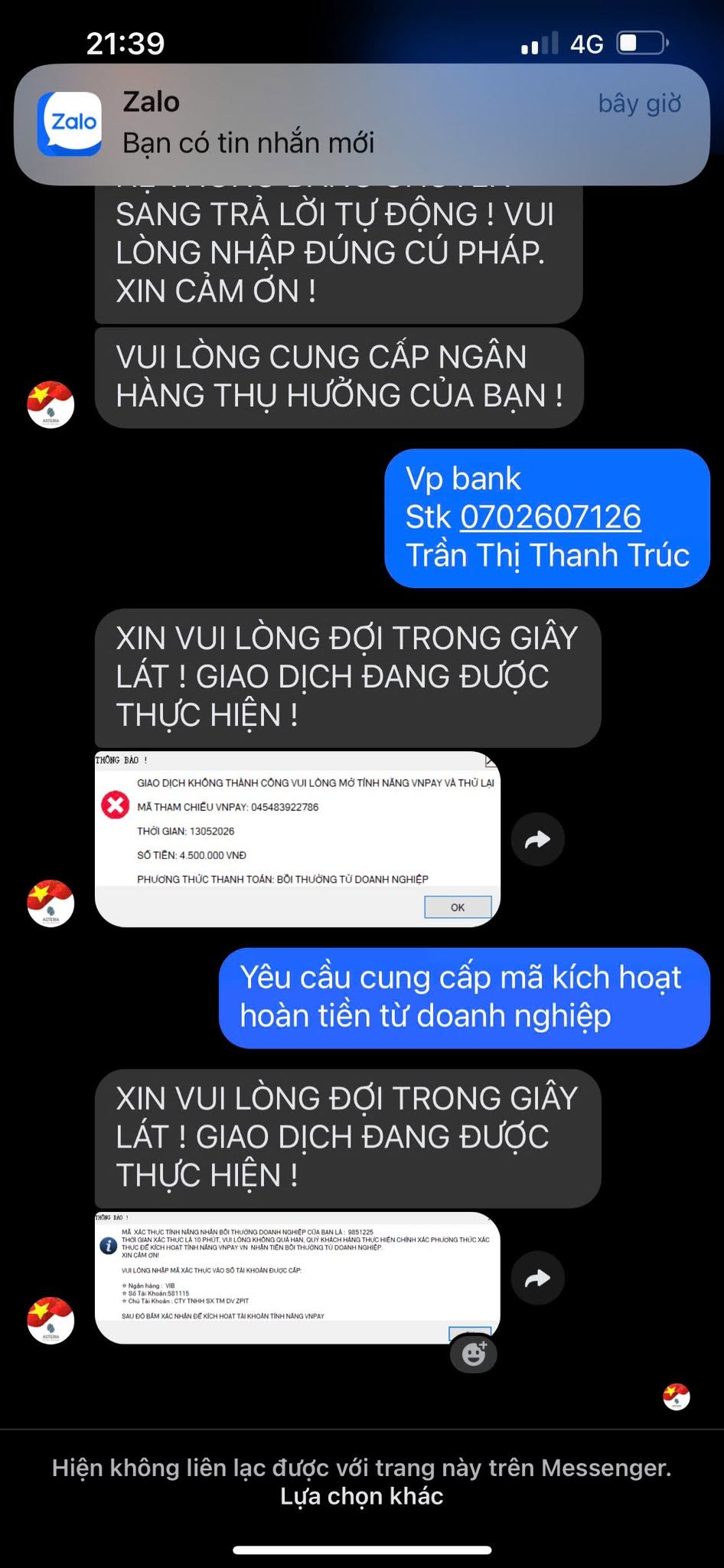Open the failed transaction notice image
The image size is (724, 1568).
[297, 839]
